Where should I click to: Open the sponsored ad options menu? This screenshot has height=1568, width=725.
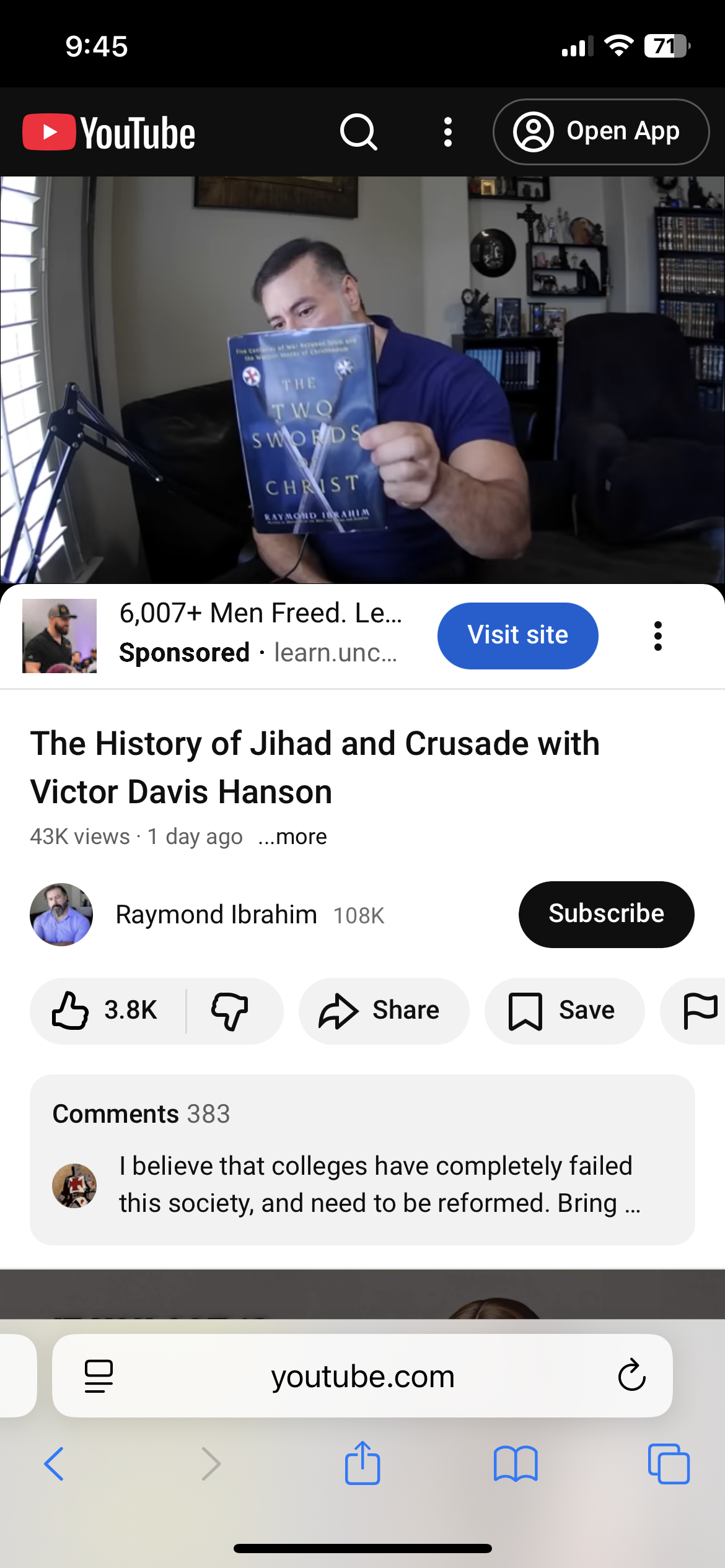pyautogui.click(x=657, y=636)
